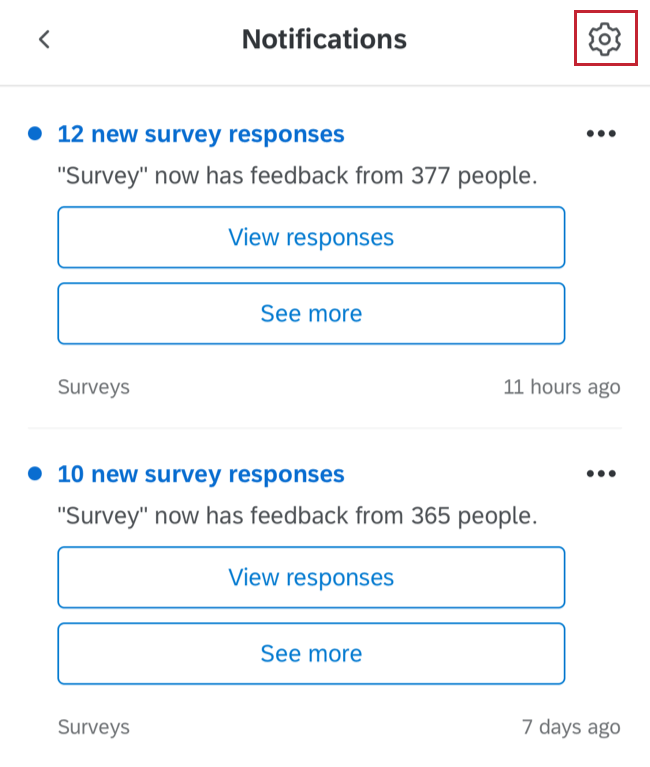View responses for the 377 people notification
The width and height of the screenshot is (650, 767).
click(x=311, y=237)
